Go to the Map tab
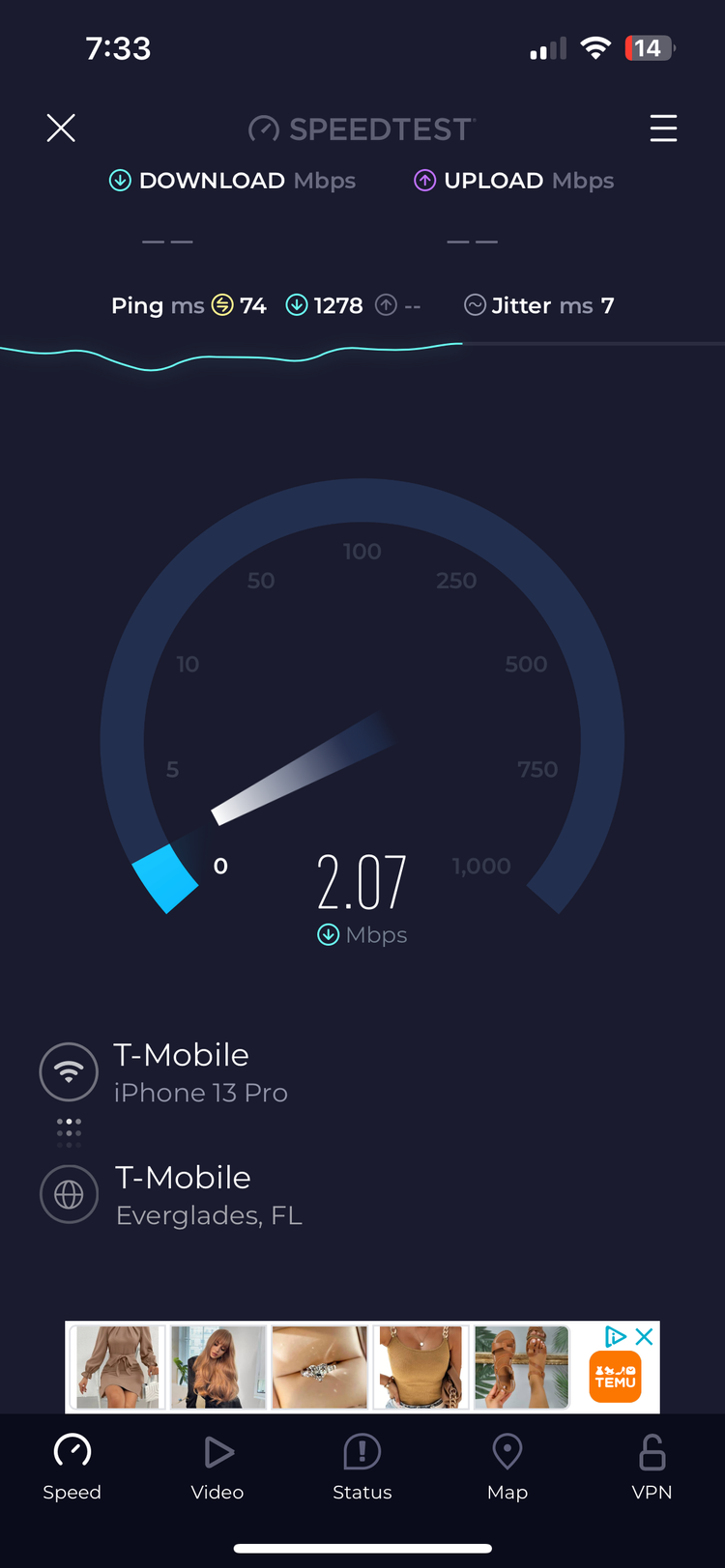The height and width of the screenshot is (1568, 725). 507,1468
